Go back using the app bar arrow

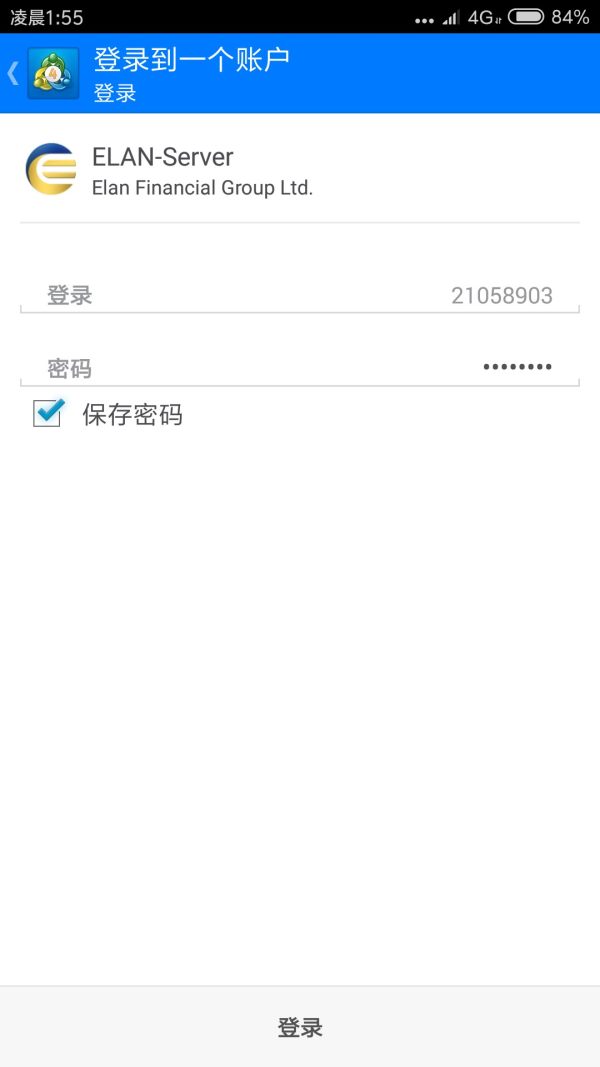point(14,73)
